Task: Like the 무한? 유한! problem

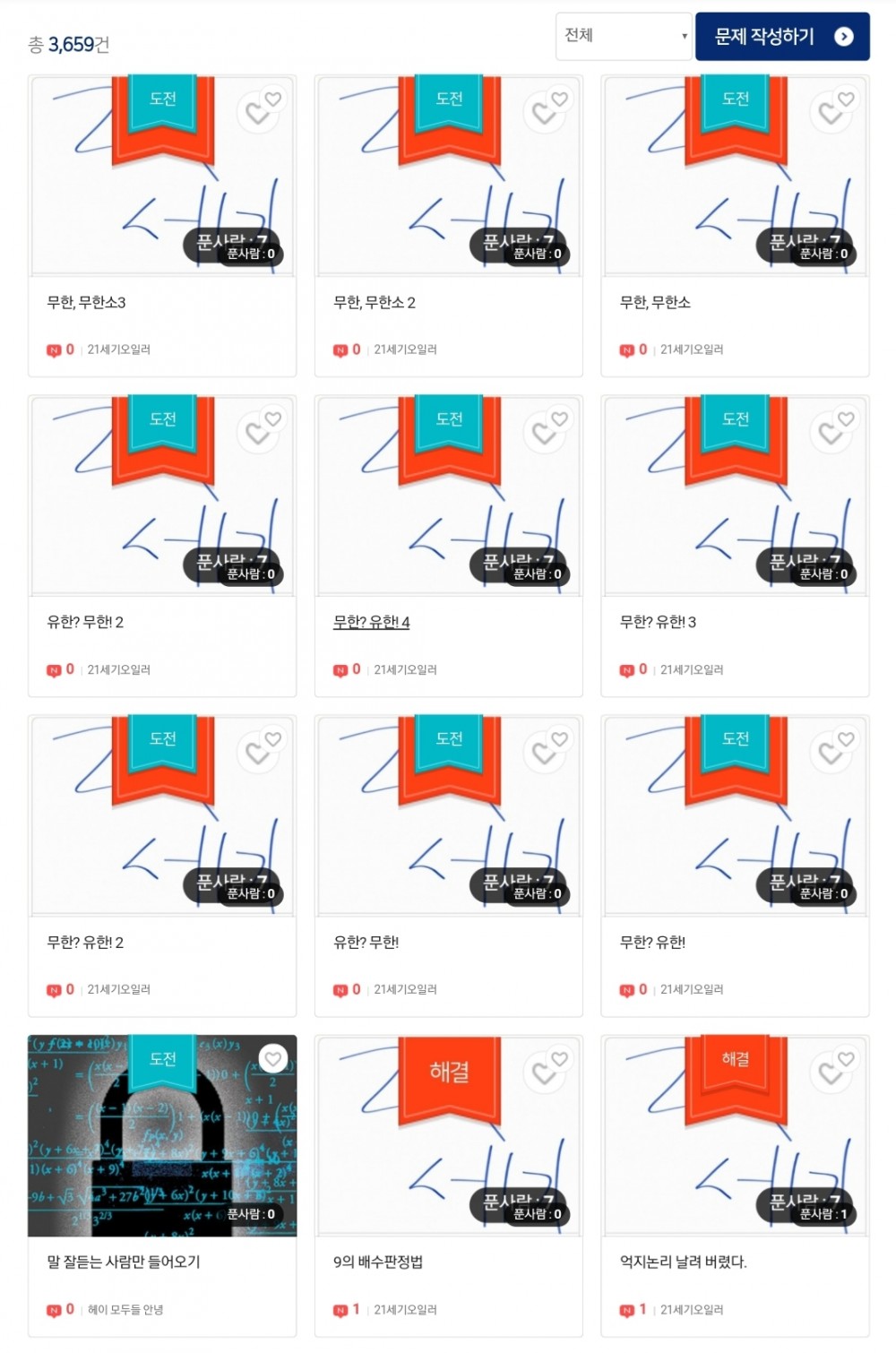Action: click(x=846, y=739)
